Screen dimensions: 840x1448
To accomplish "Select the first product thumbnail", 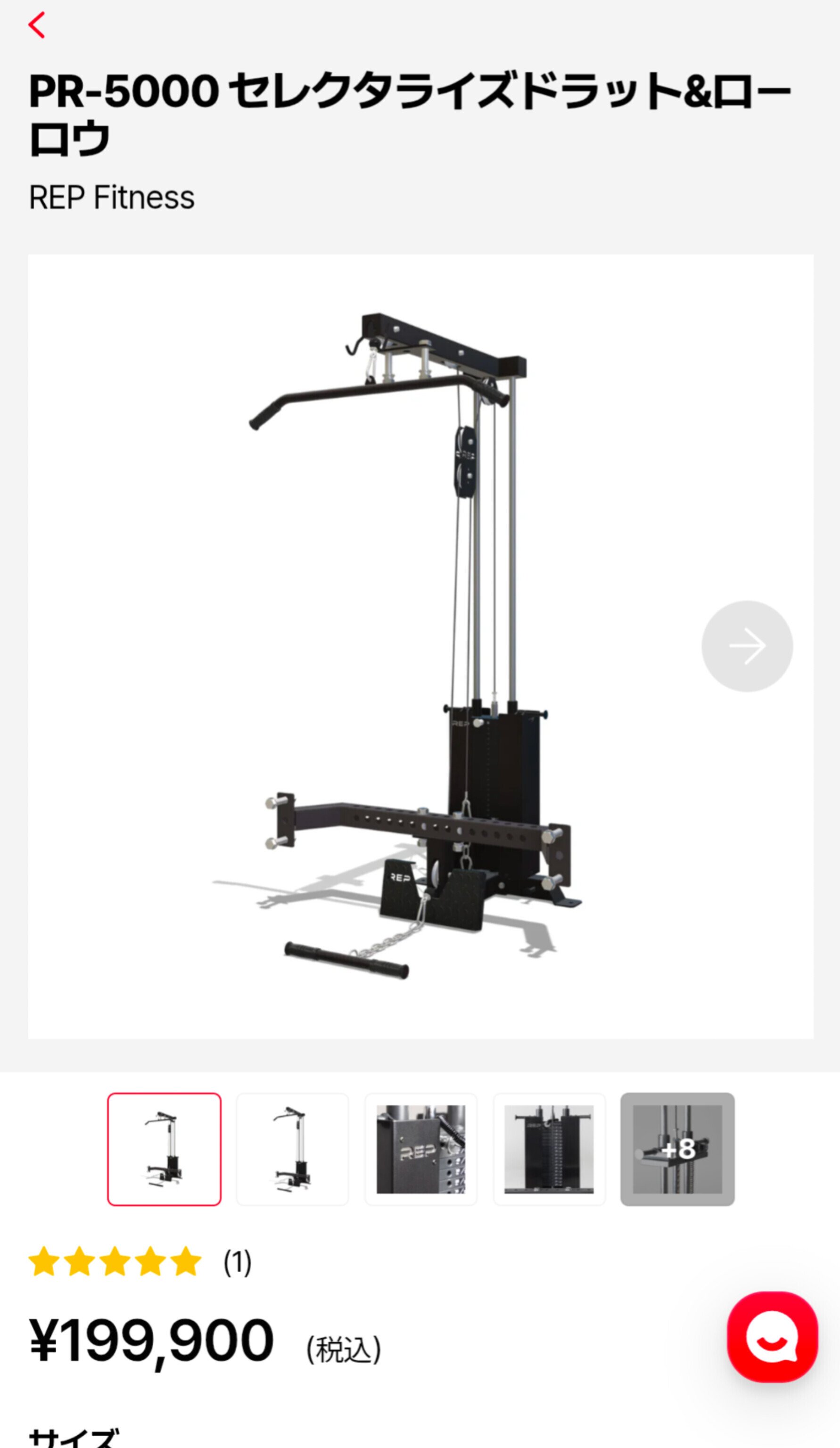I will [165, 1149].
